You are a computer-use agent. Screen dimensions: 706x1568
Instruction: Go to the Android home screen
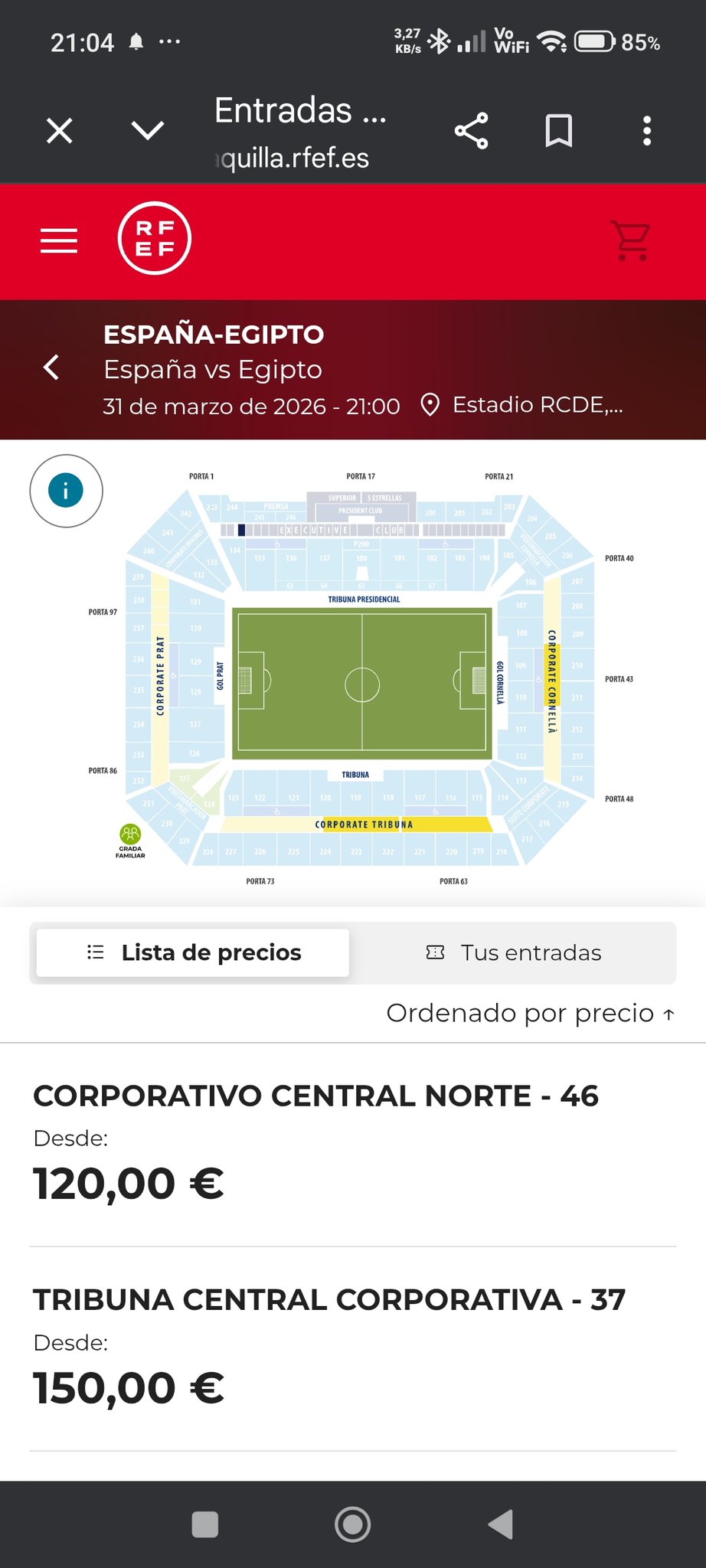353,1524
